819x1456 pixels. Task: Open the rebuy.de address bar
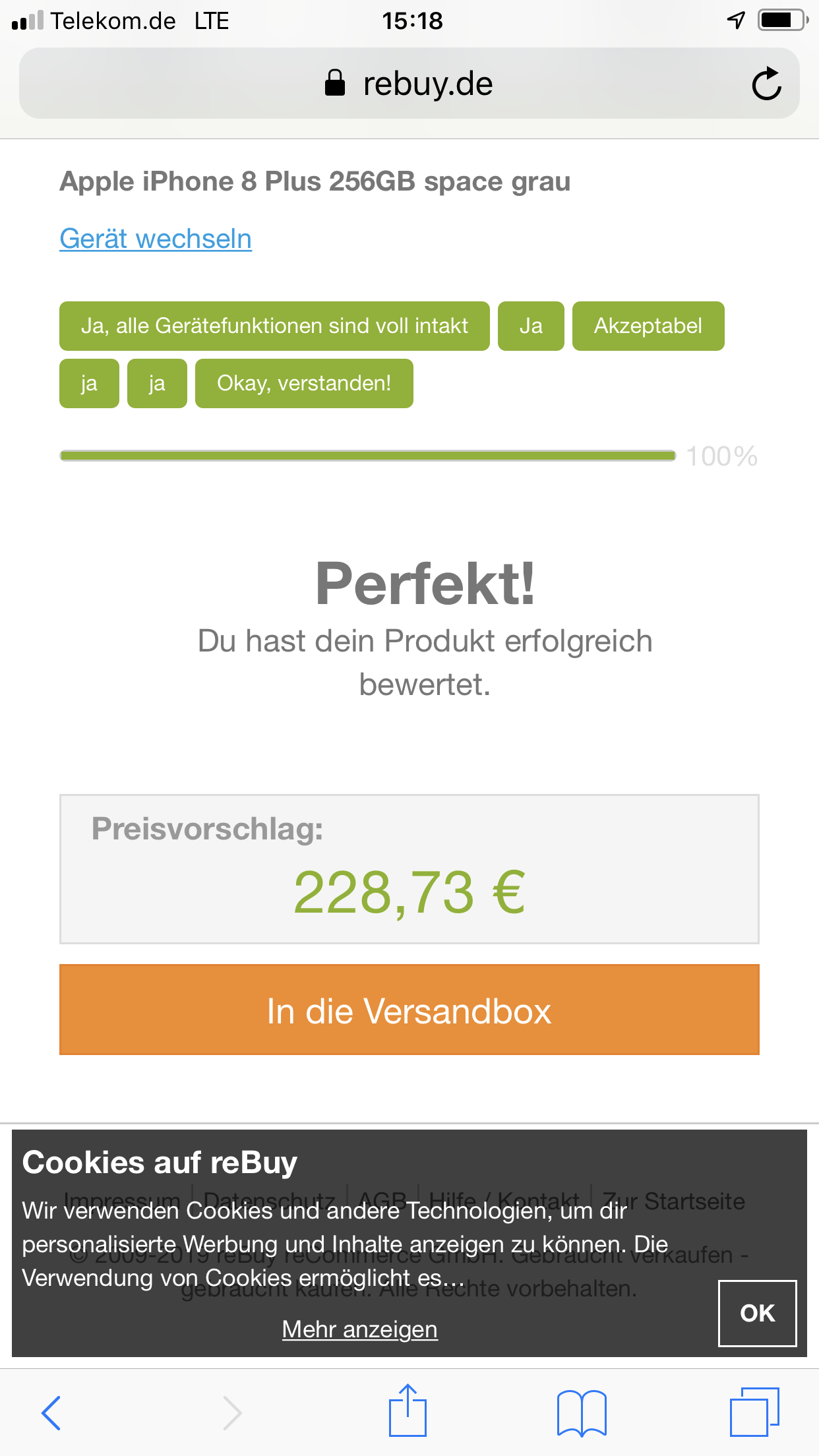409,84
